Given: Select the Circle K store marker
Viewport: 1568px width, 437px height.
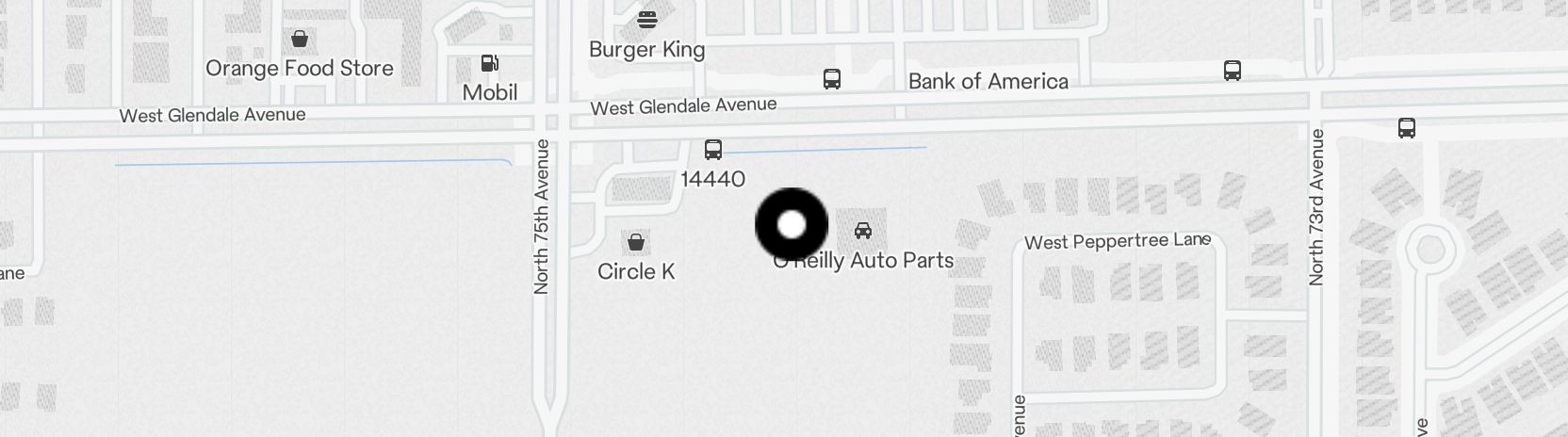Looking at the screenshot, I should point(636,243).
